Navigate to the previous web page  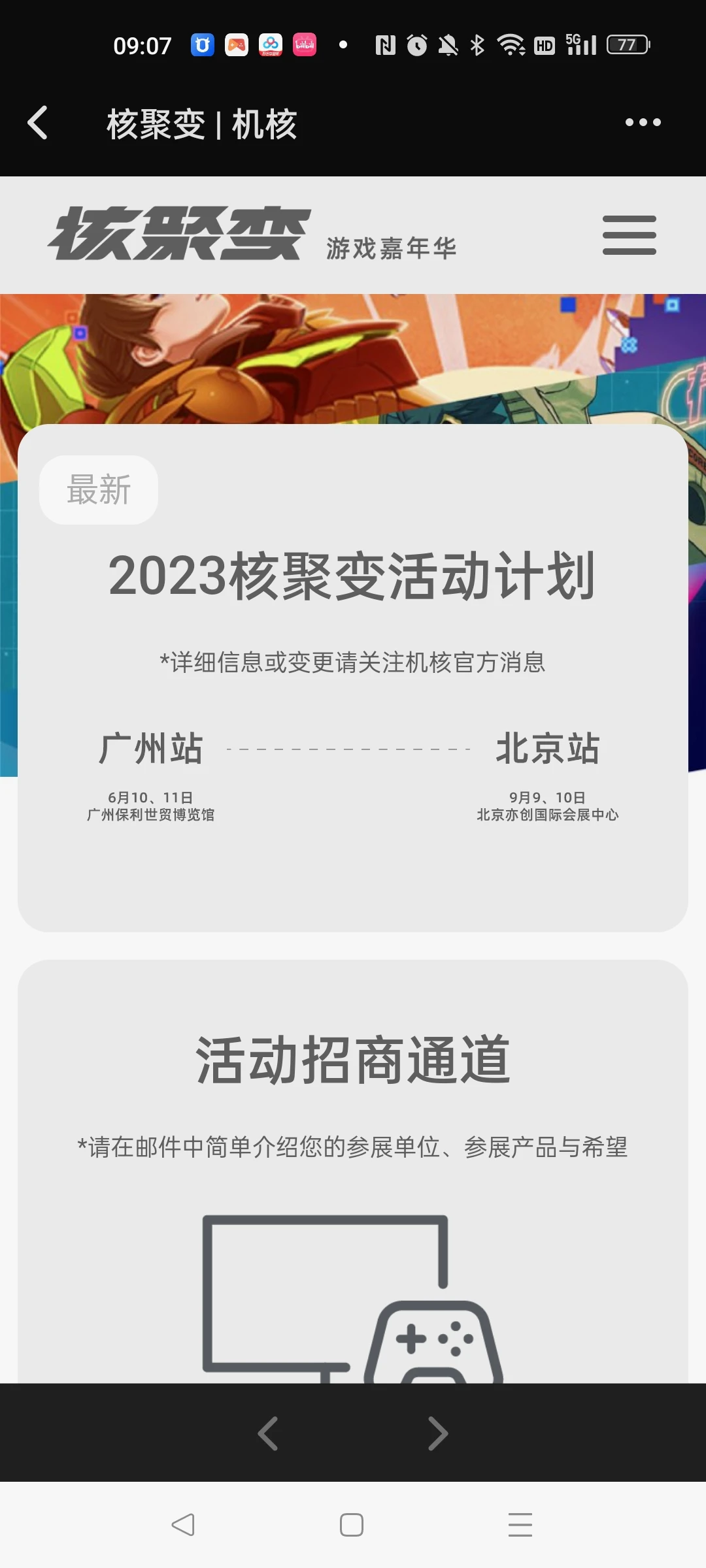point(268,1433)
